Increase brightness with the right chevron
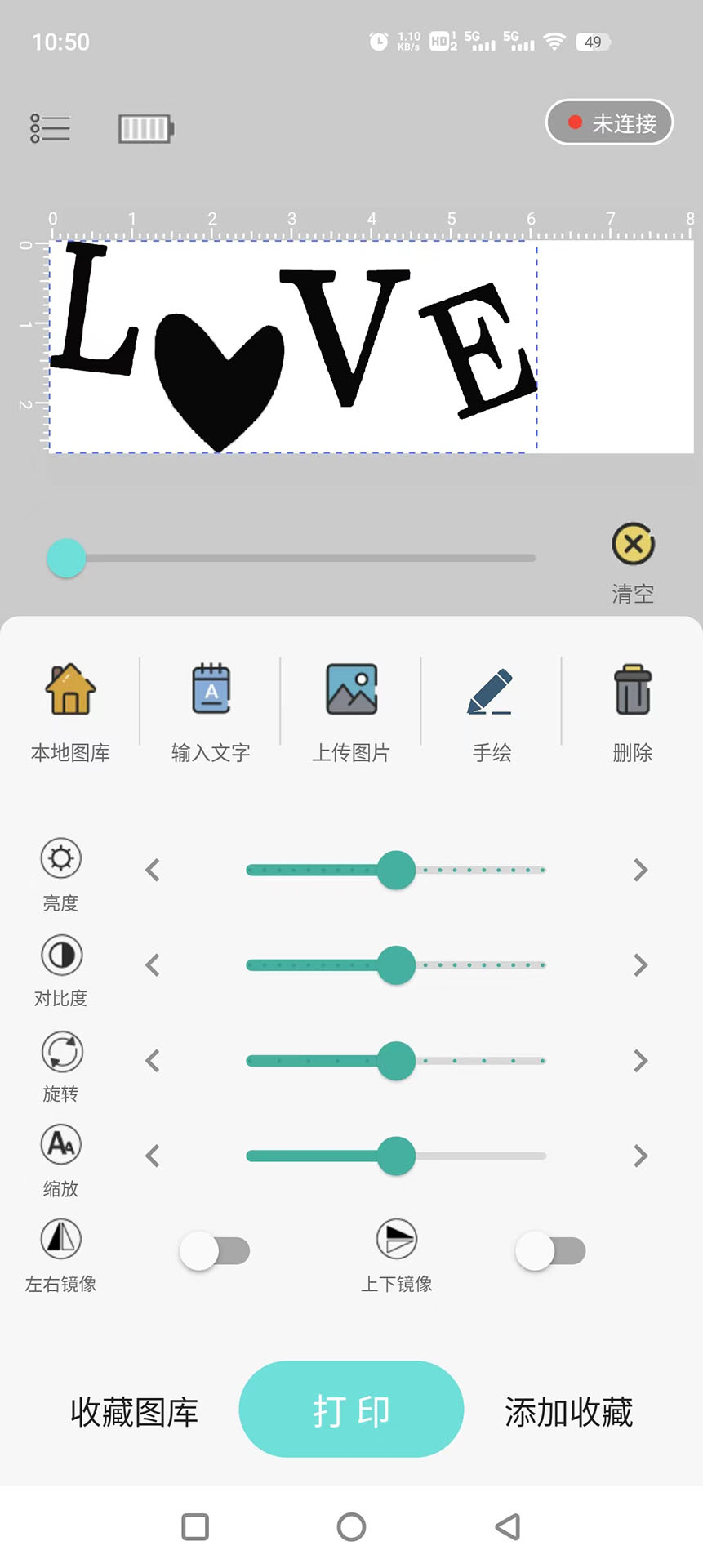The image size is (703, 1568). (x=640, y=870)
